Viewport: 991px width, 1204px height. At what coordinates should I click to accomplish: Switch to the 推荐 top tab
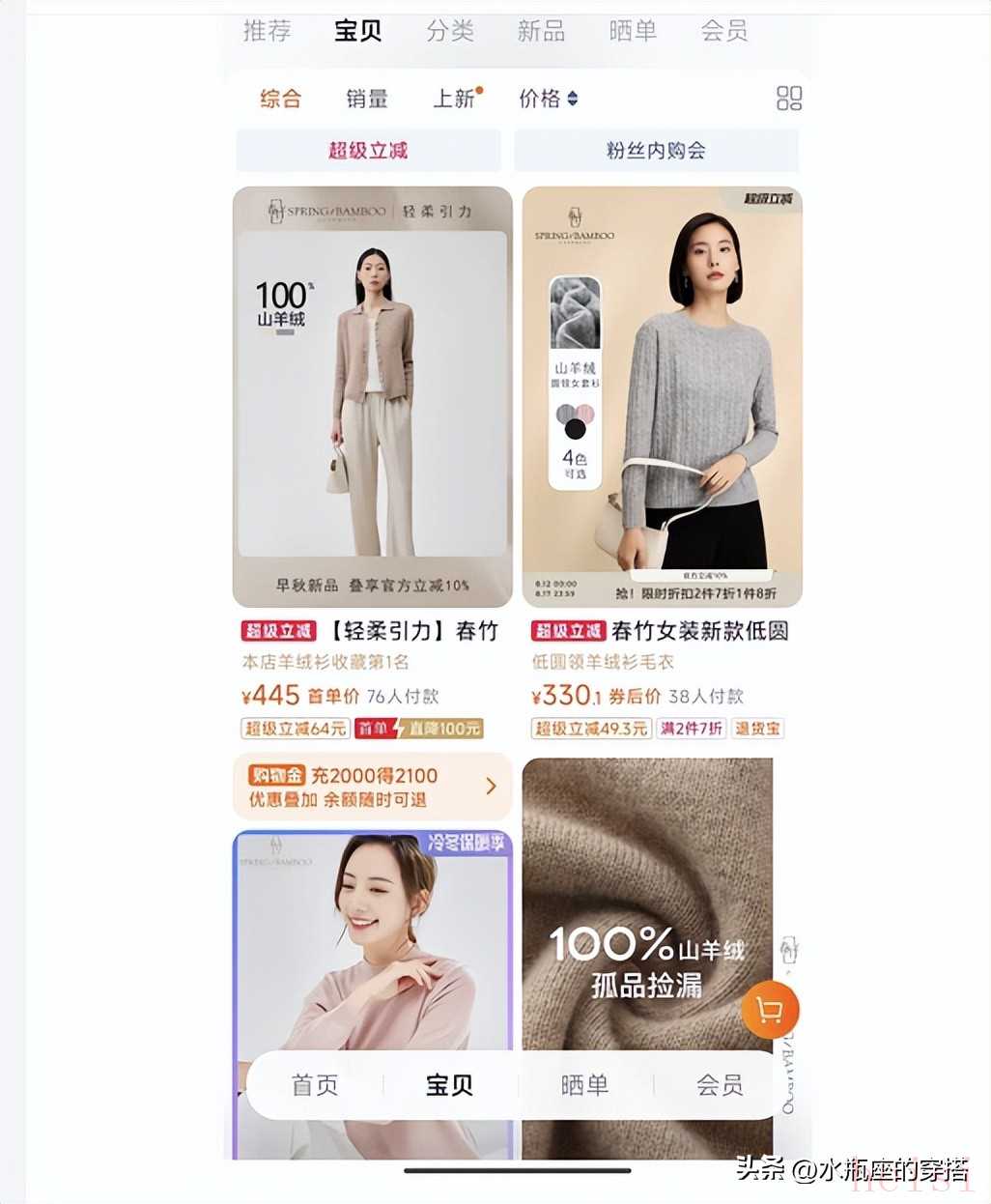point(267,31)
